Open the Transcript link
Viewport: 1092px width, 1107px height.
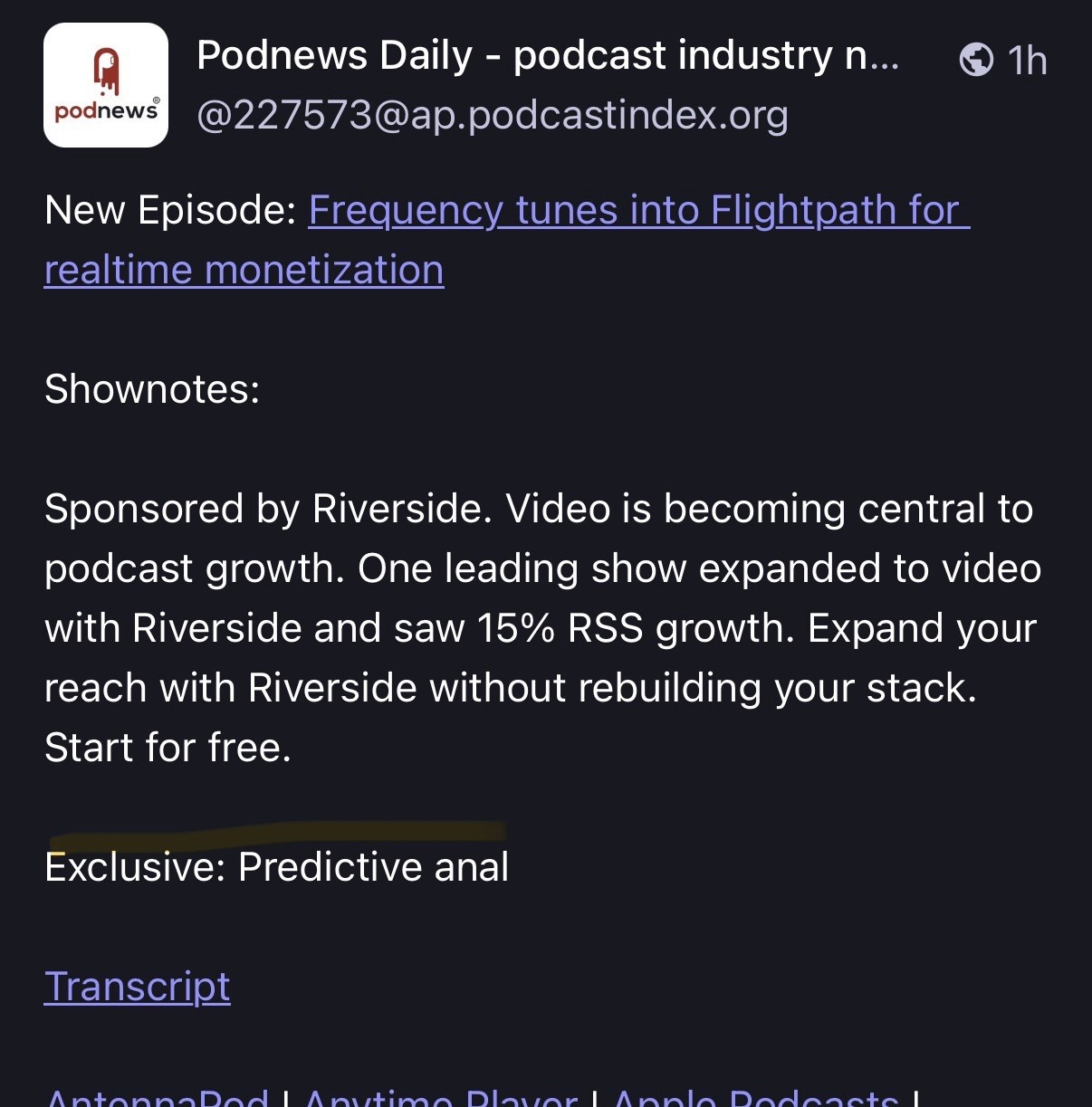(137, 986)
